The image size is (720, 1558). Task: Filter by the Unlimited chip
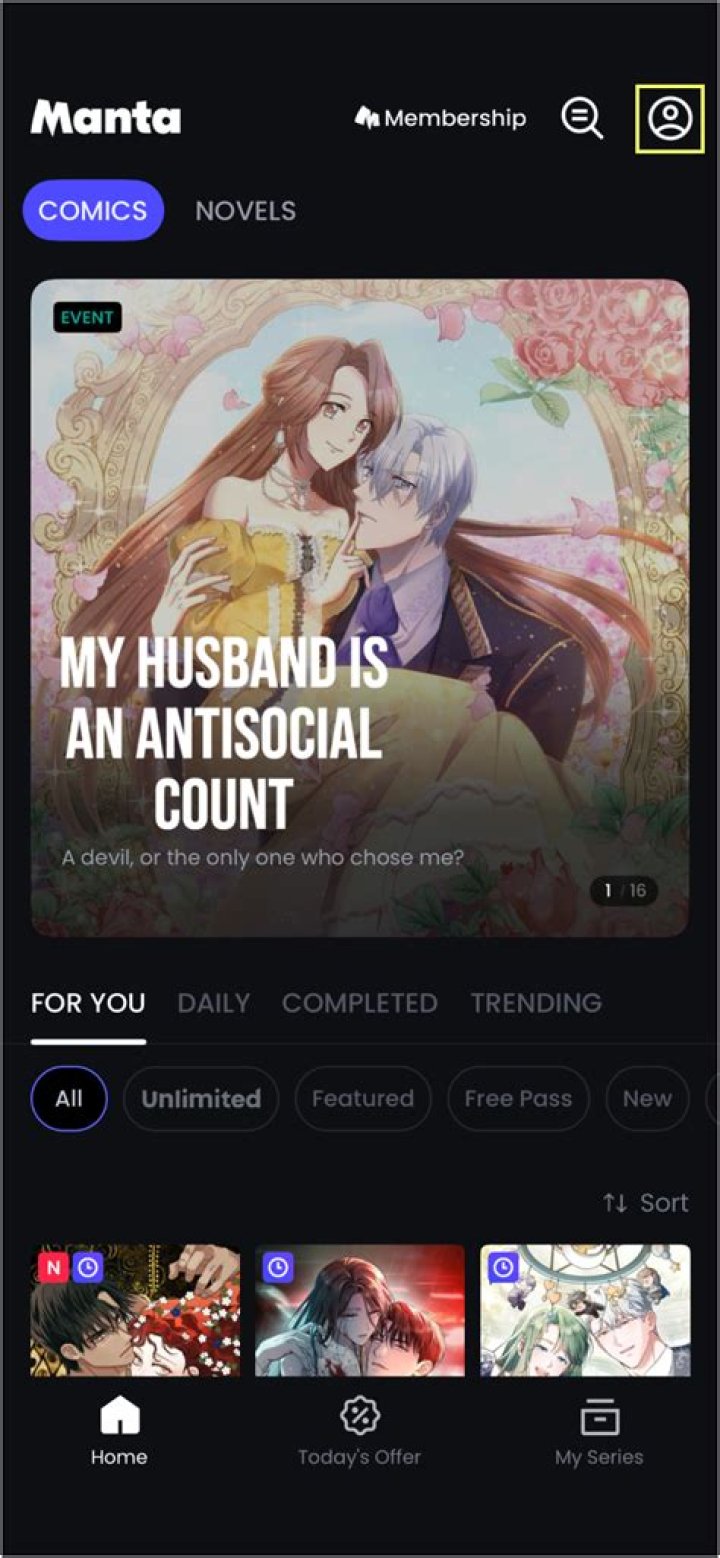point(200,1098)
